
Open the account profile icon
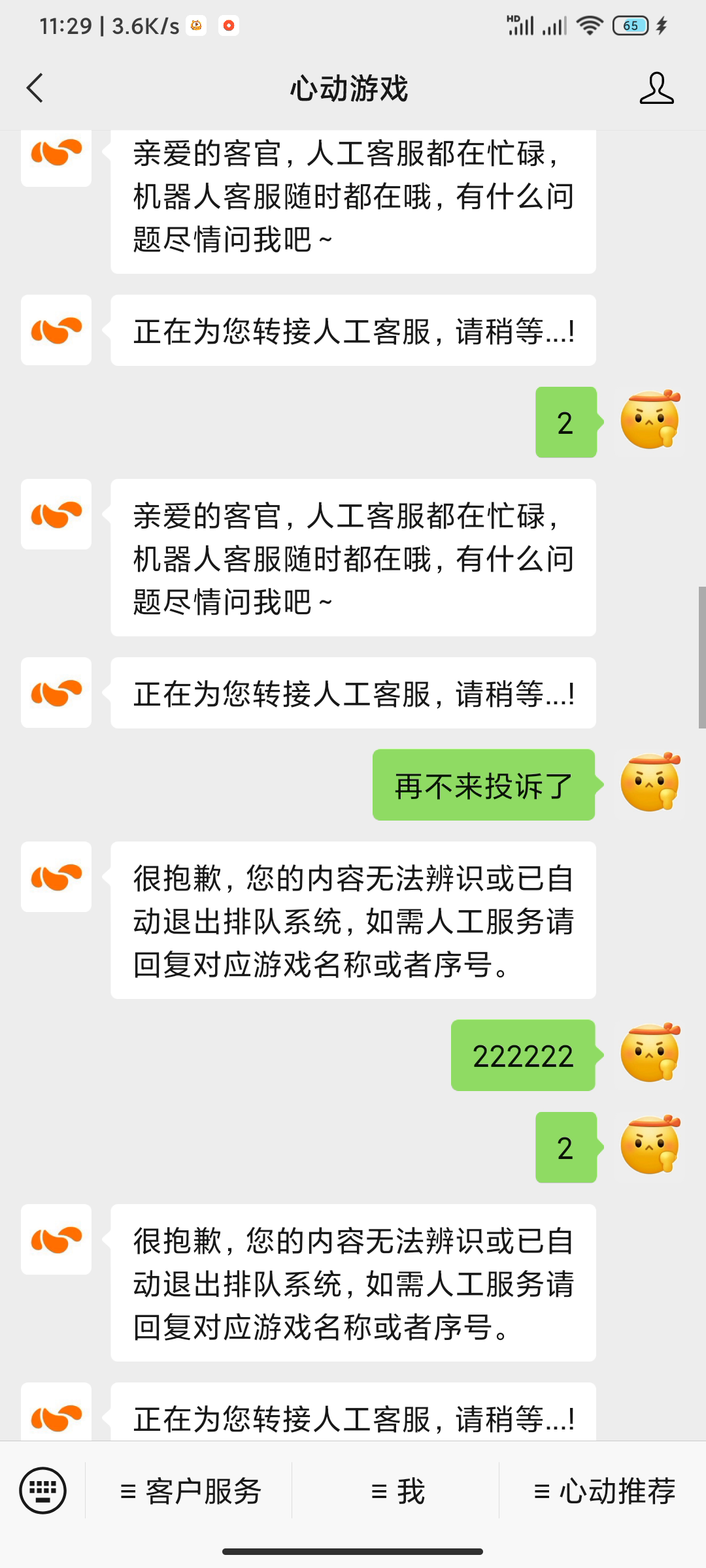(x=656, y=88)
